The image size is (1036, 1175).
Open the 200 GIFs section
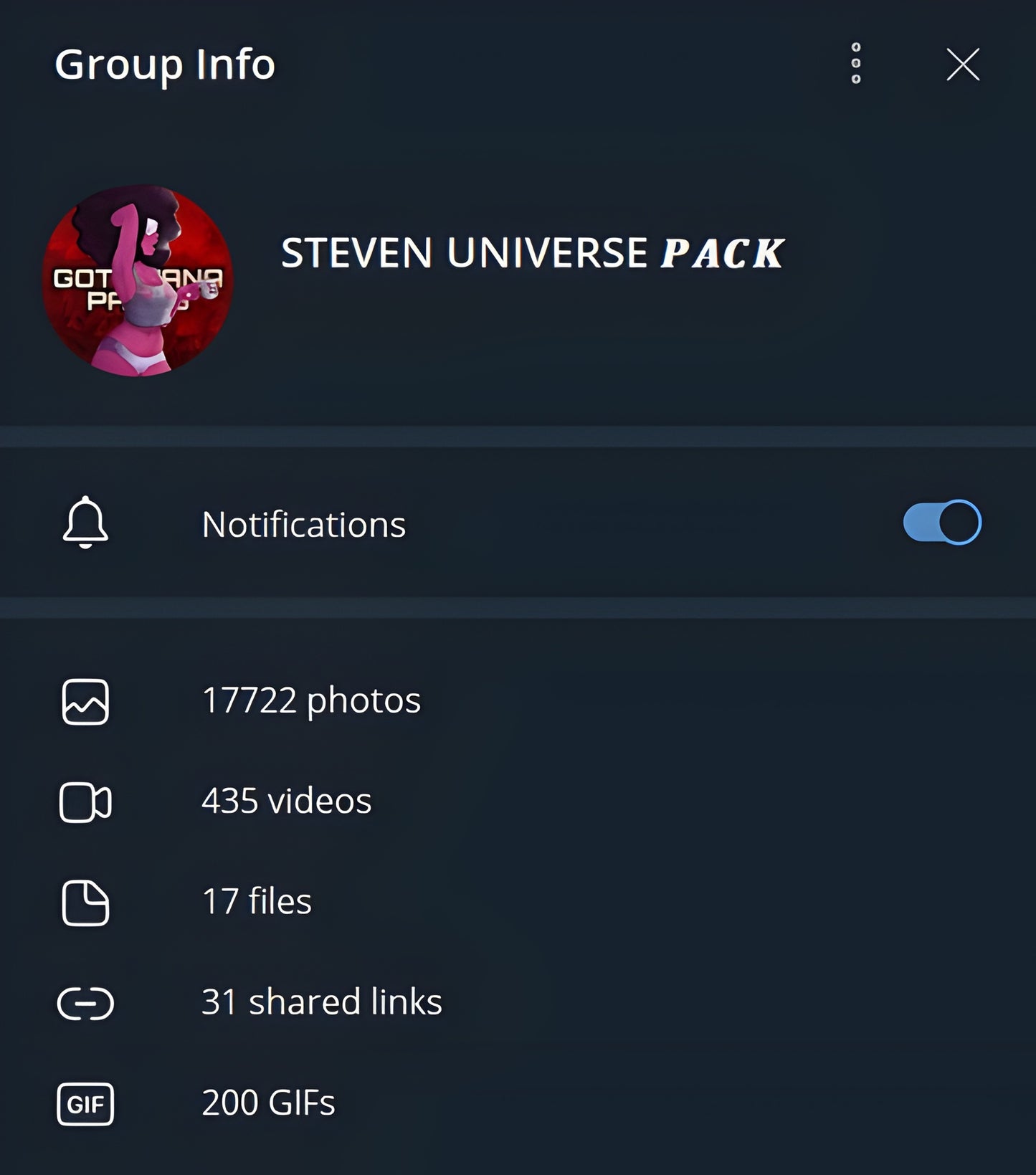267,1103
